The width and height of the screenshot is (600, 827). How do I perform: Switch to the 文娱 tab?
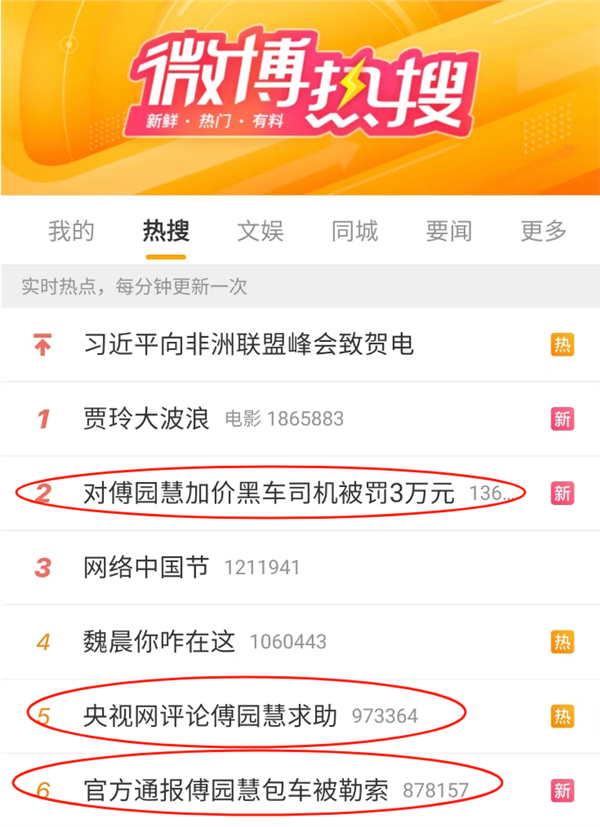pyautogui.click(x=260, y=231)
